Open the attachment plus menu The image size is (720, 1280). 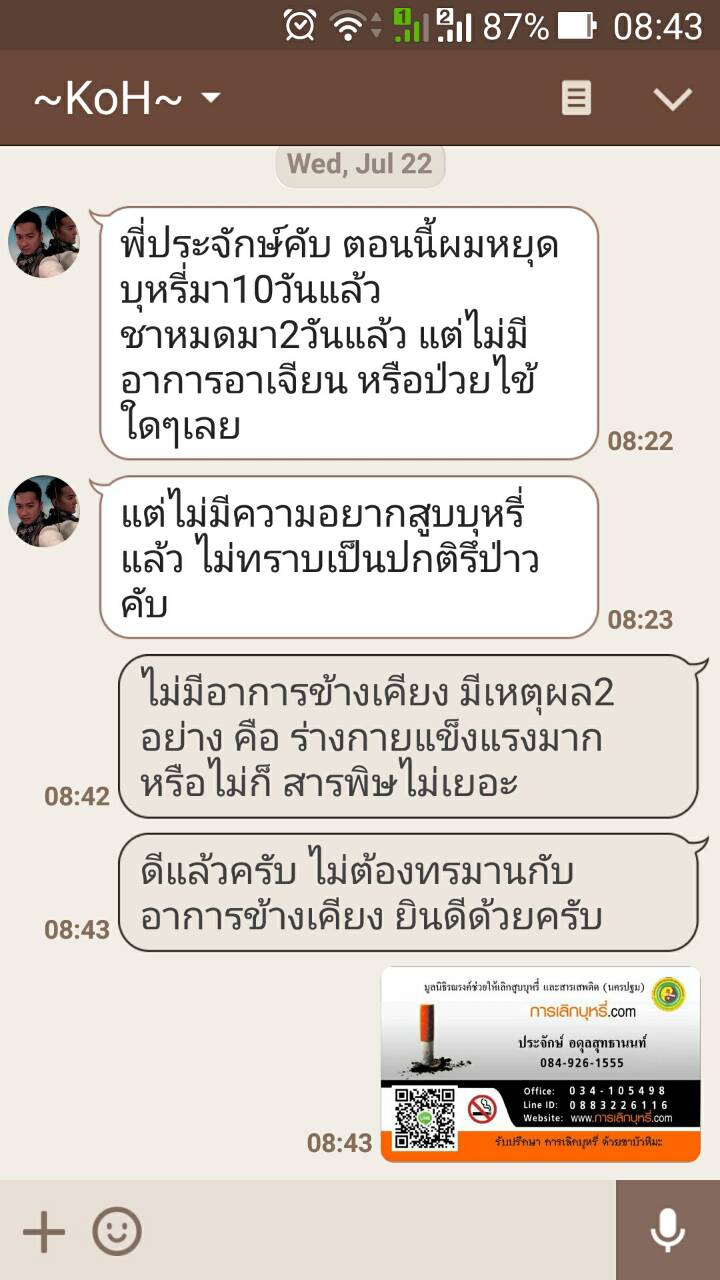coord(43,1231)
